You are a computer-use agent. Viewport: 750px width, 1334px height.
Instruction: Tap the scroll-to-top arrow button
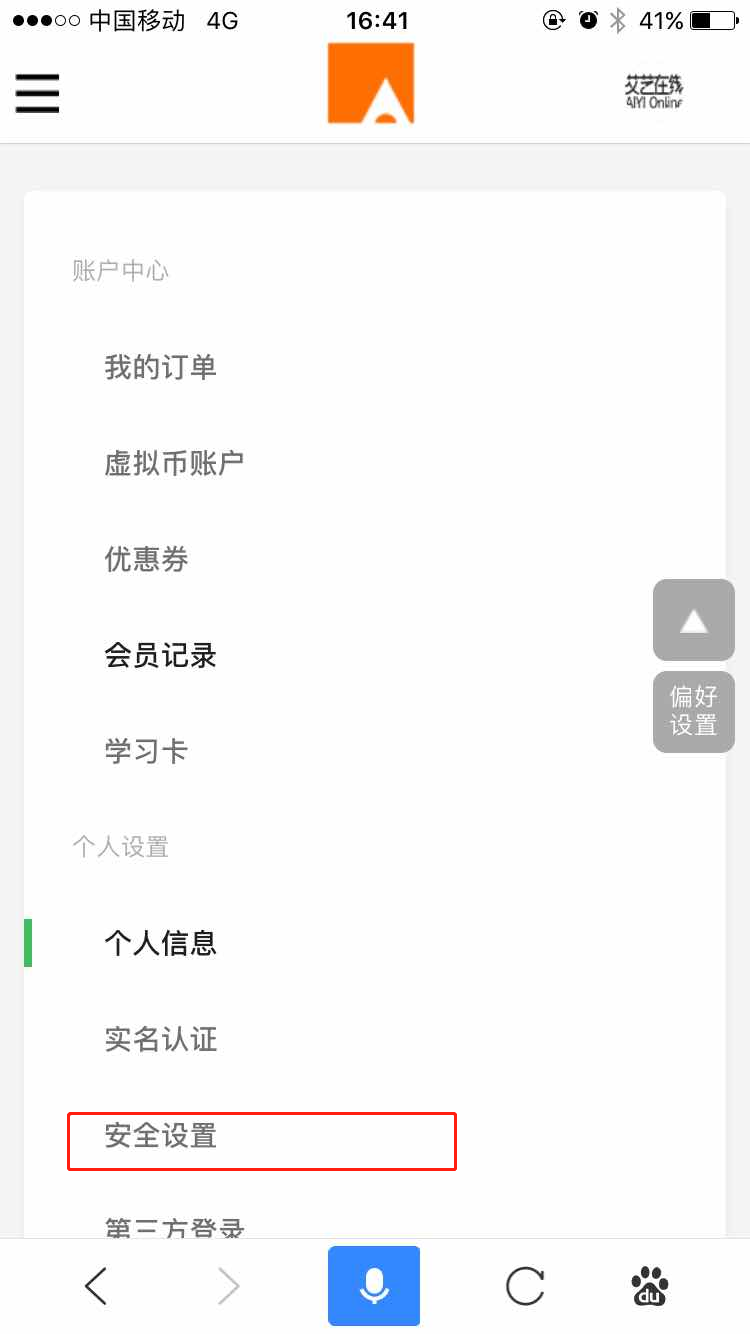(693, 621)
